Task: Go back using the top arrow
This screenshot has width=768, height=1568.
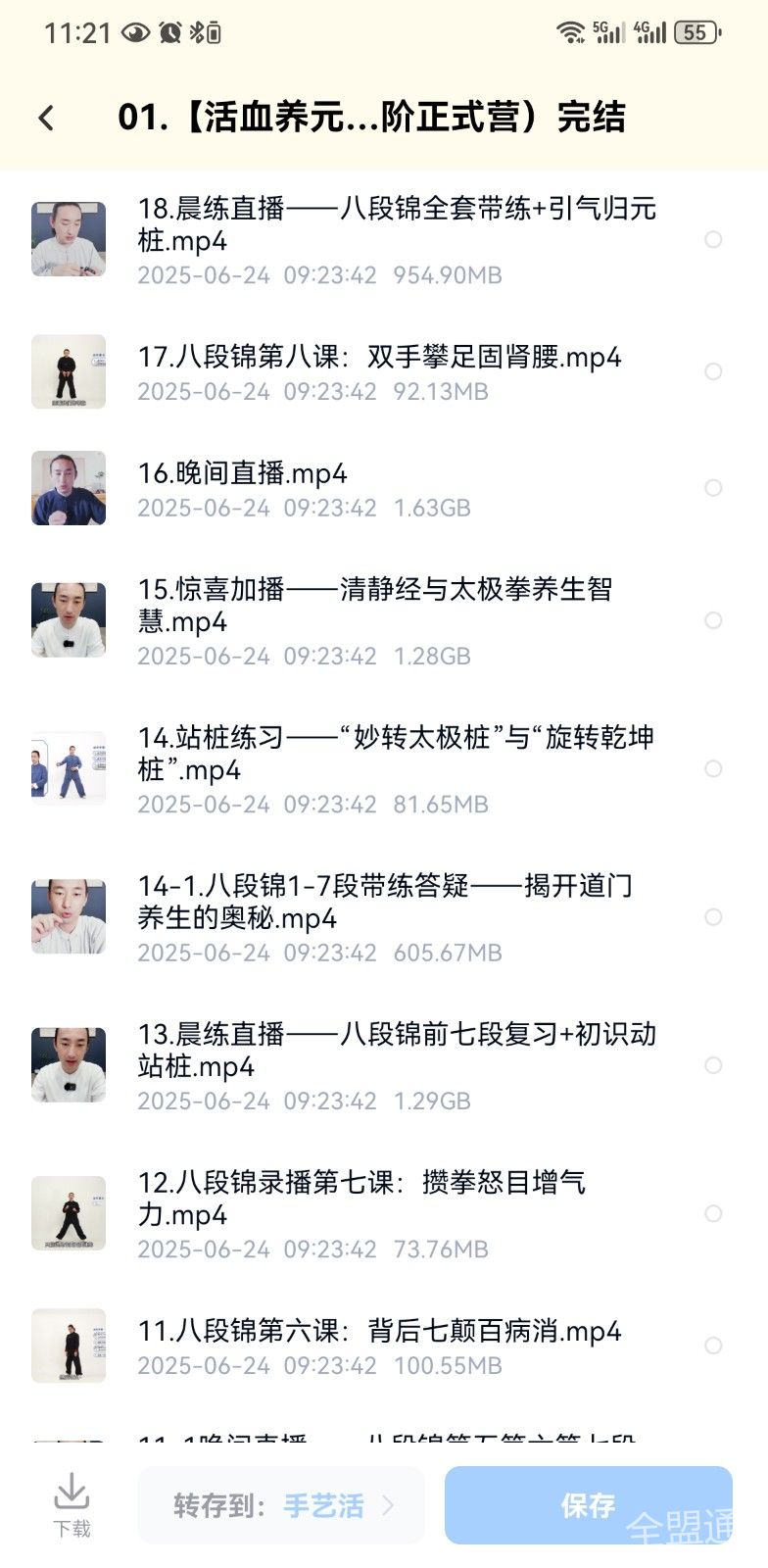Action: 46,119
